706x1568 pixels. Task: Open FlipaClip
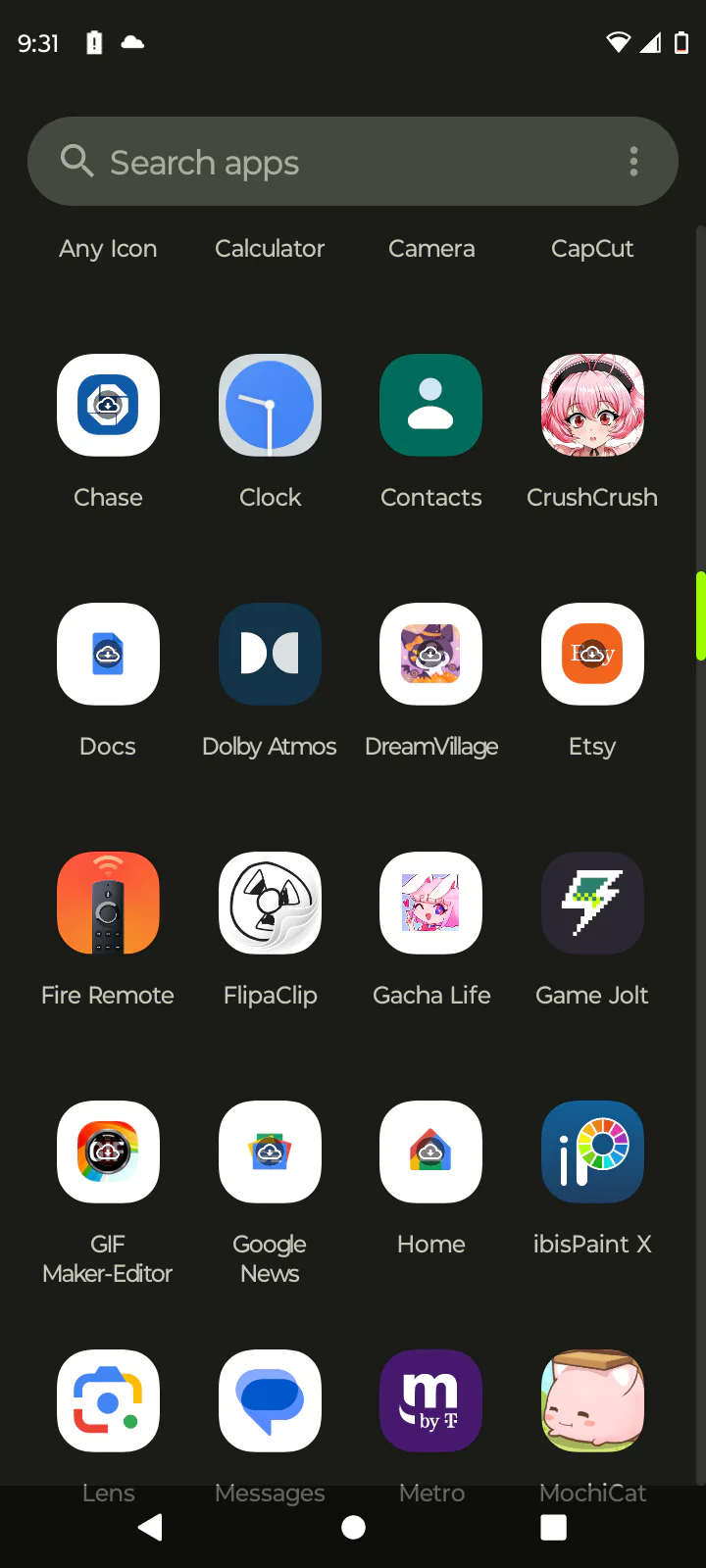(270, 904)
